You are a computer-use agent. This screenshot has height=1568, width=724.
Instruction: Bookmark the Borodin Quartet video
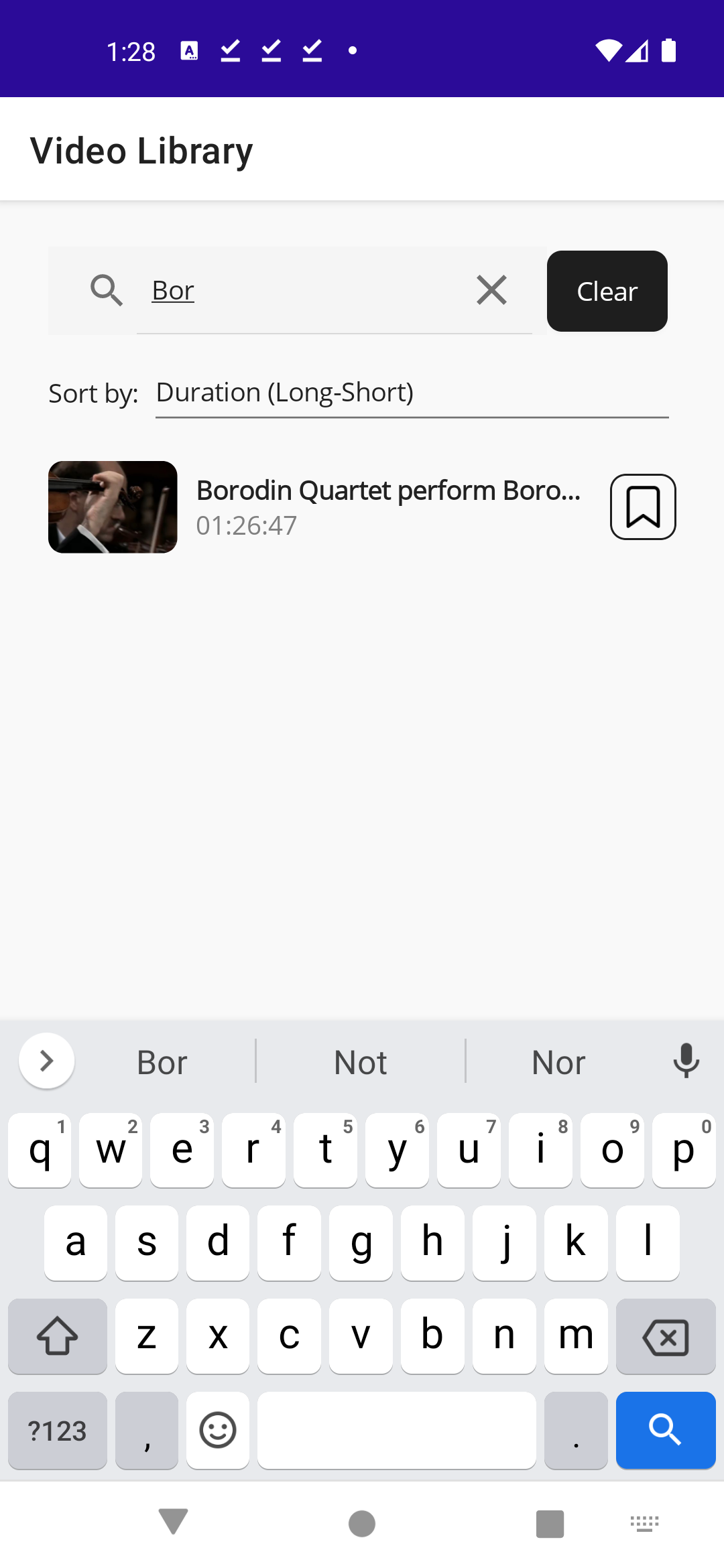tap(642, 507)
